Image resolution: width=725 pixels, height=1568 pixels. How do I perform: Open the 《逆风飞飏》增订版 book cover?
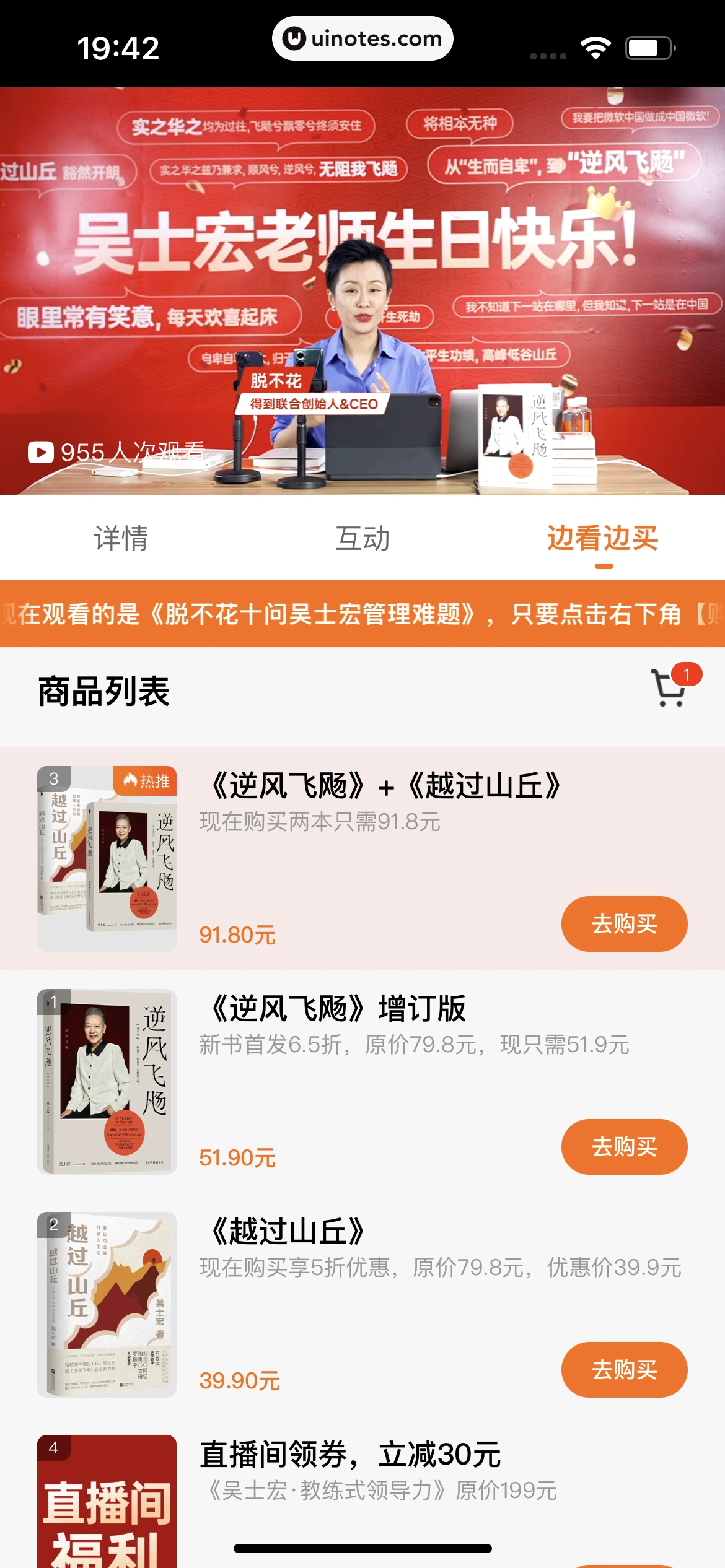coord(107,1081)
